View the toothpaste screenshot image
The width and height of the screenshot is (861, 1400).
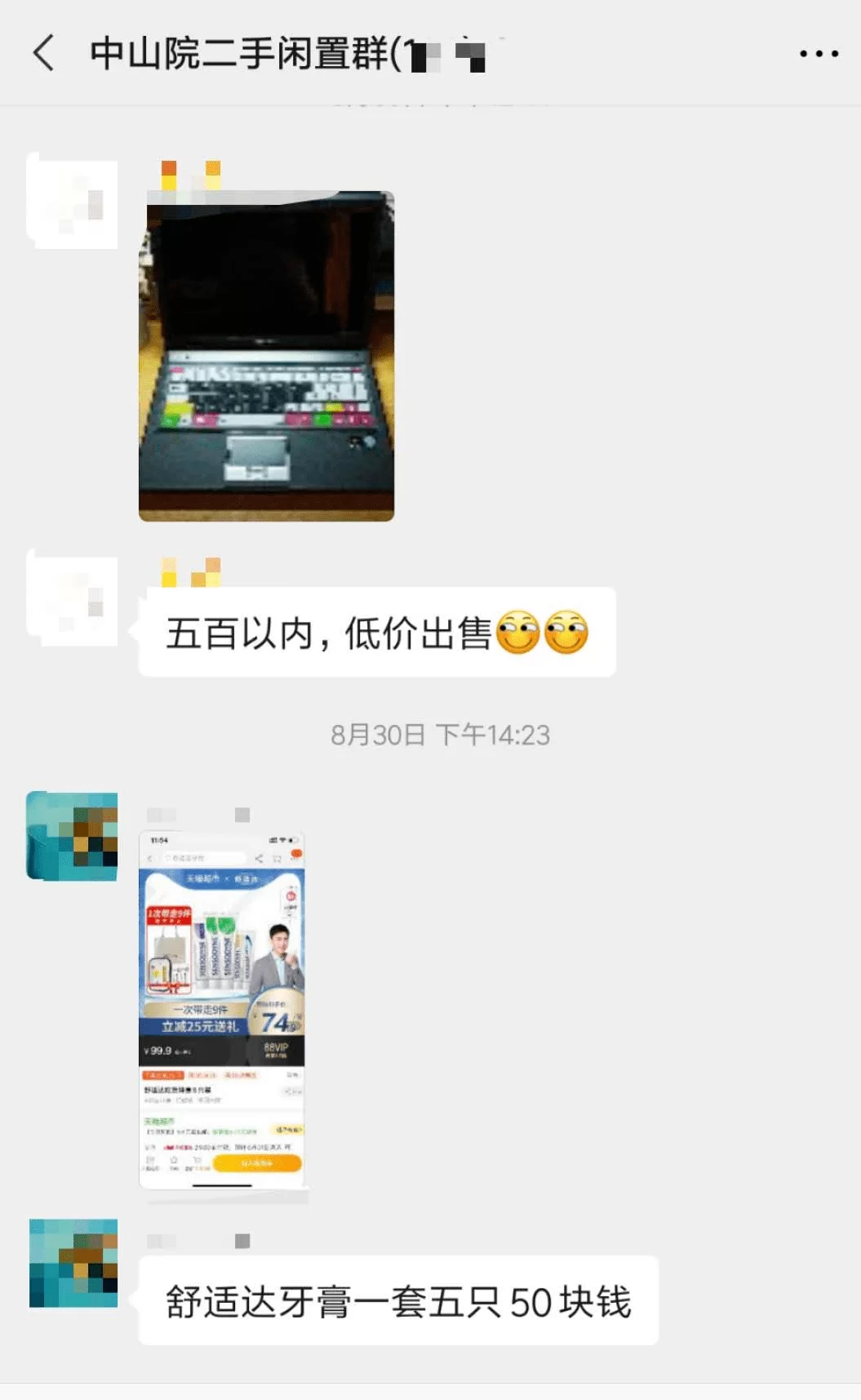(x=222, y=1010)
